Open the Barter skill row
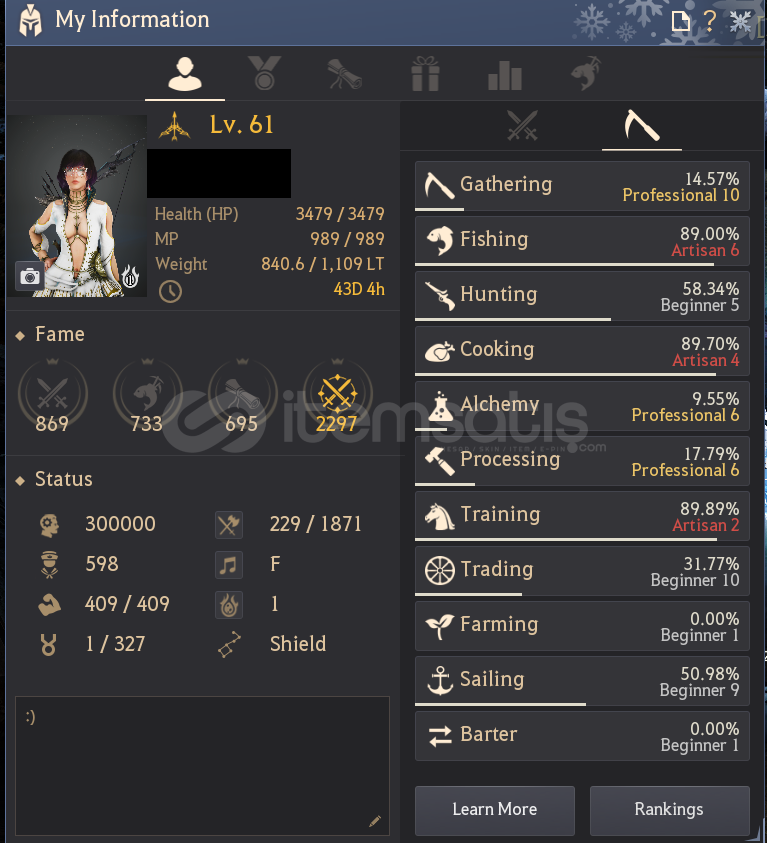 (x=581, y=735)
